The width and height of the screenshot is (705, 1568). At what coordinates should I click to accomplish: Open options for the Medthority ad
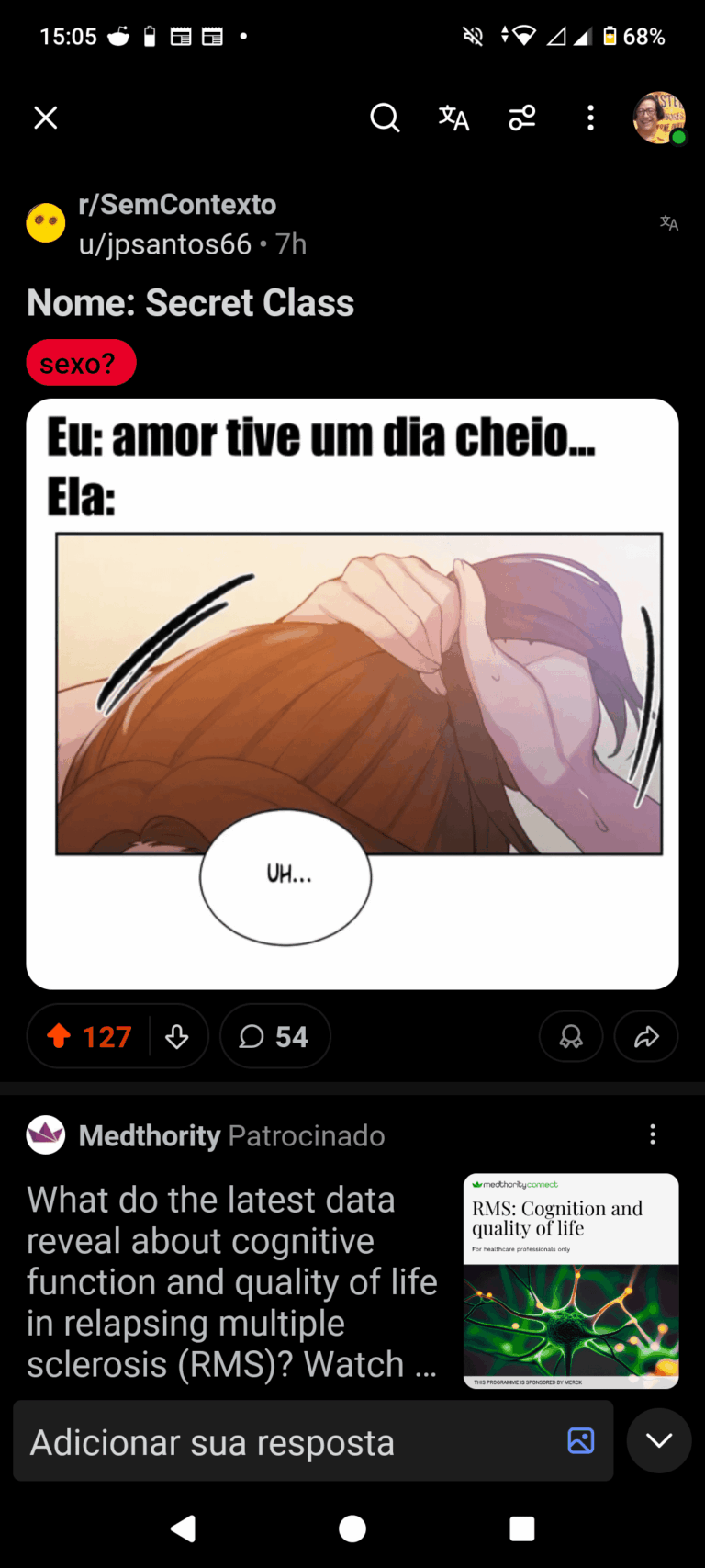click(x=653, y=1134)
